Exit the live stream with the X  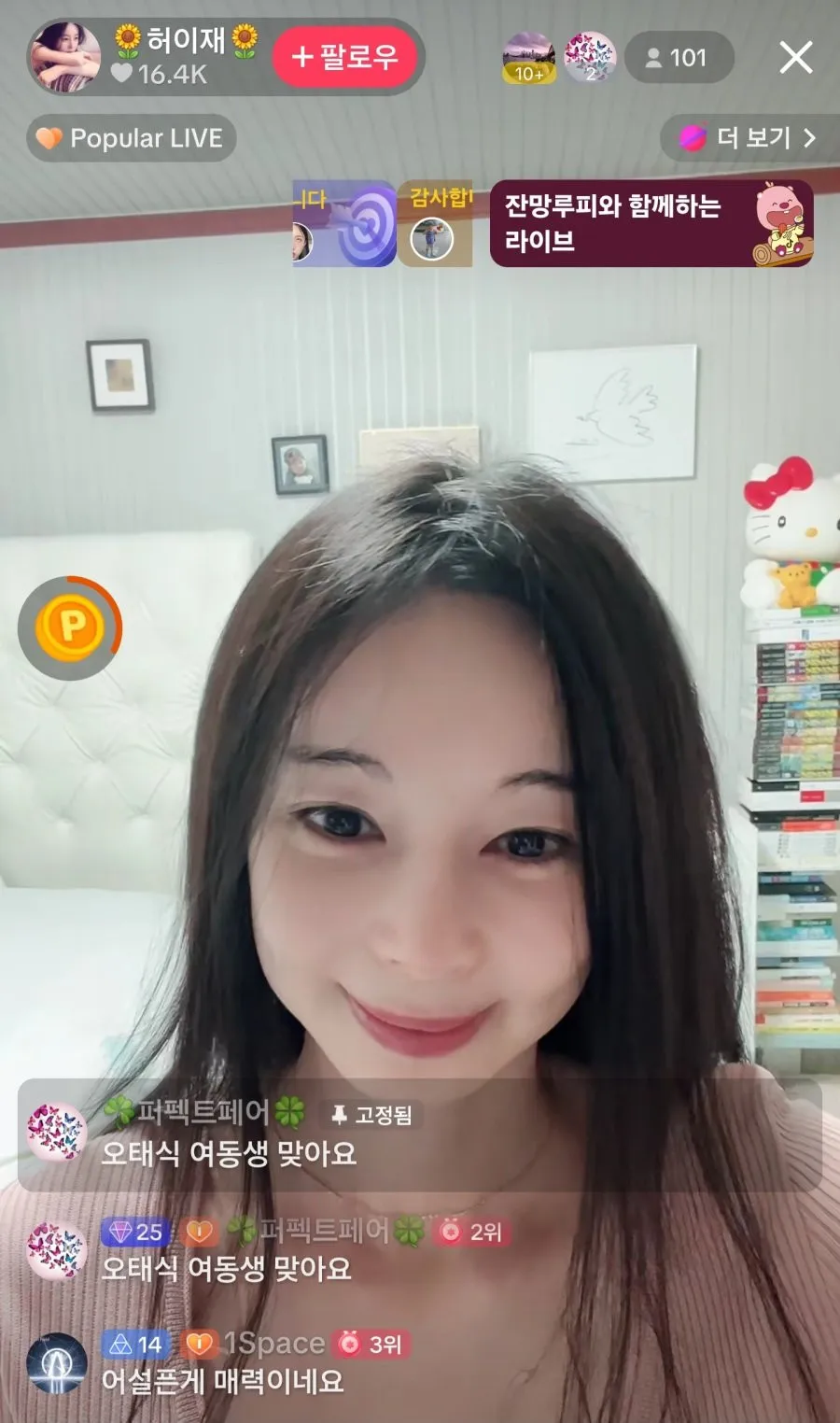(795, 58)
